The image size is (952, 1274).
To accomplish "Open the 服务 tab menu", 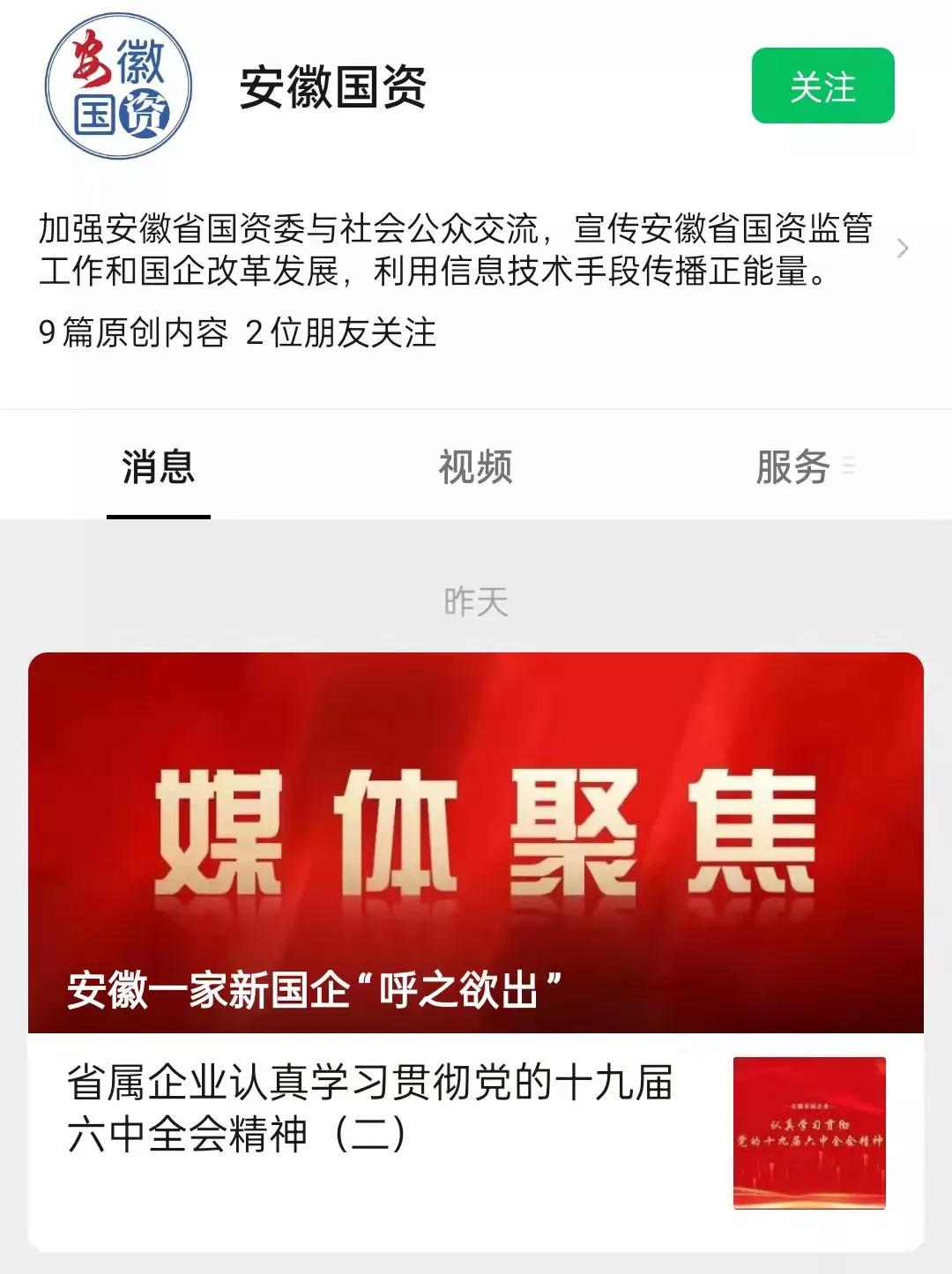I will point(802,467).
